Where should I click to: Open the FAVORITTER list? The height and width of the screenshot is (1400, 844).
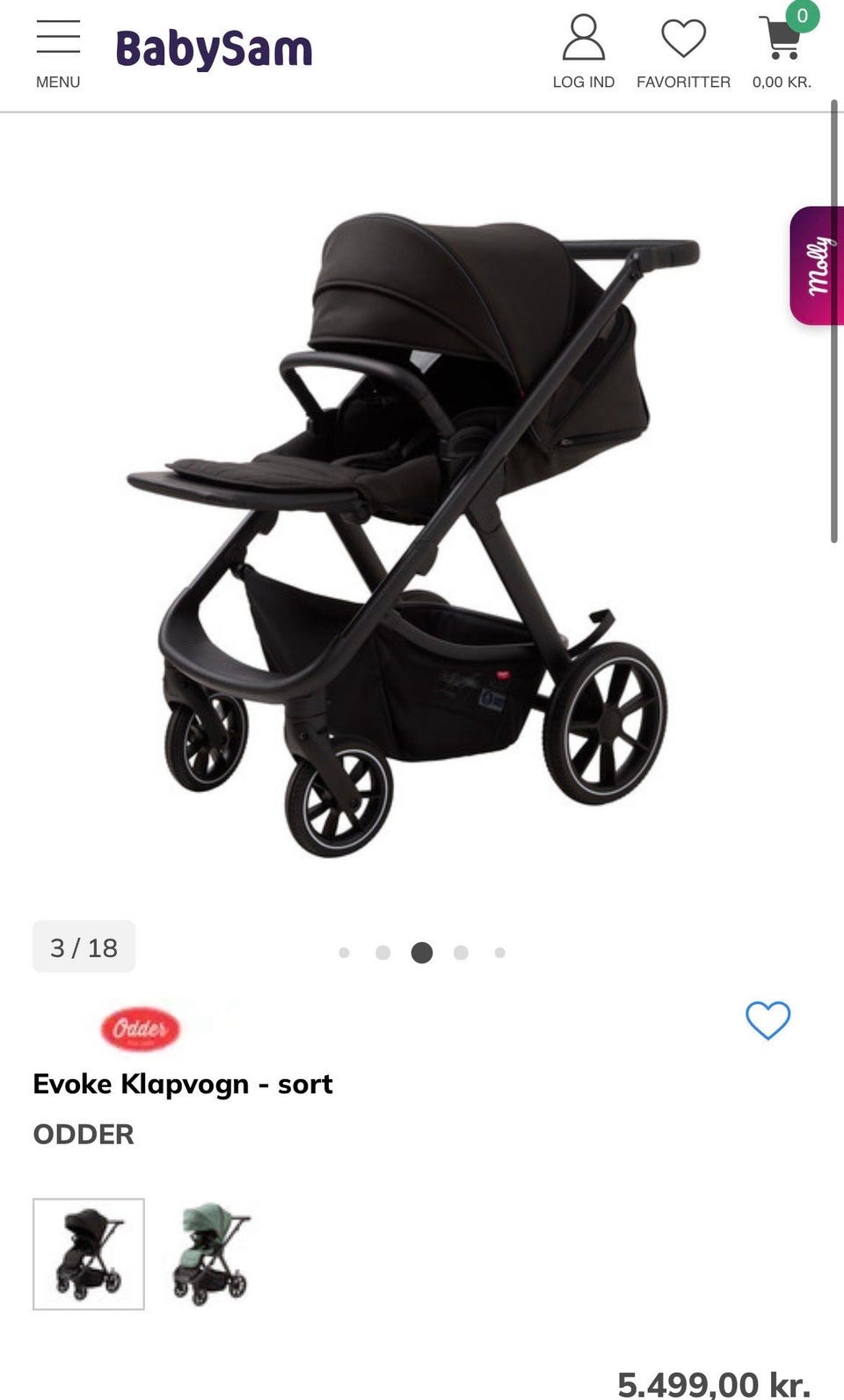pyautogui.click(x=683, y=53)
